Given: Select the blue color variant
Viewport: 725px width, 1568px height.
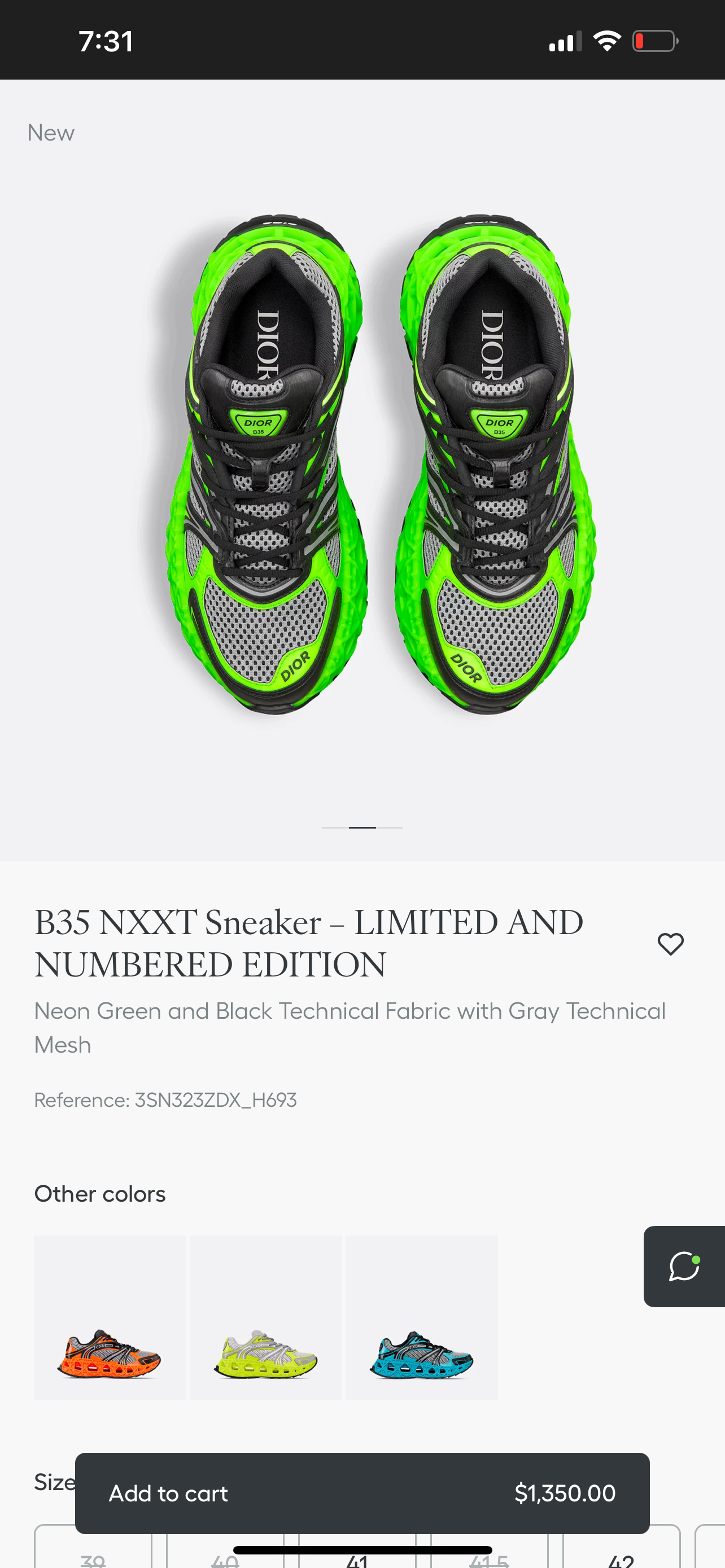Looking at the screenshot, I should (421, 1317).
